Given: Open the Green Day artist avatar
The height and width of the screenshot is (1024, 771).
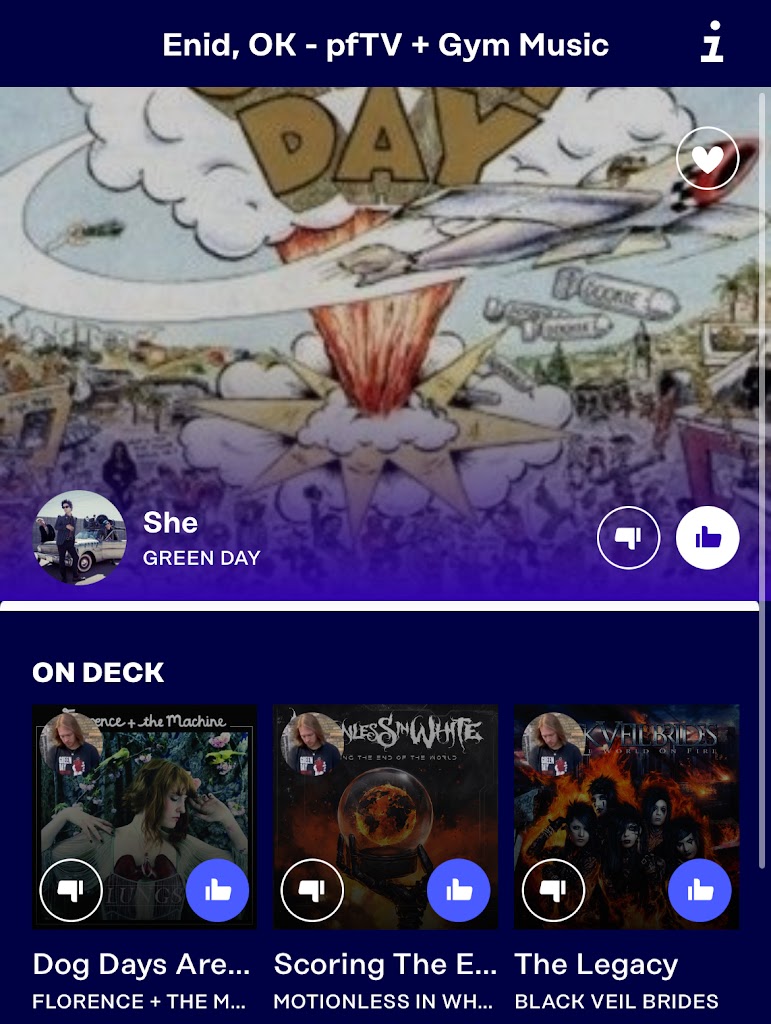Looking at the screenshot, I should click(80, 537).
